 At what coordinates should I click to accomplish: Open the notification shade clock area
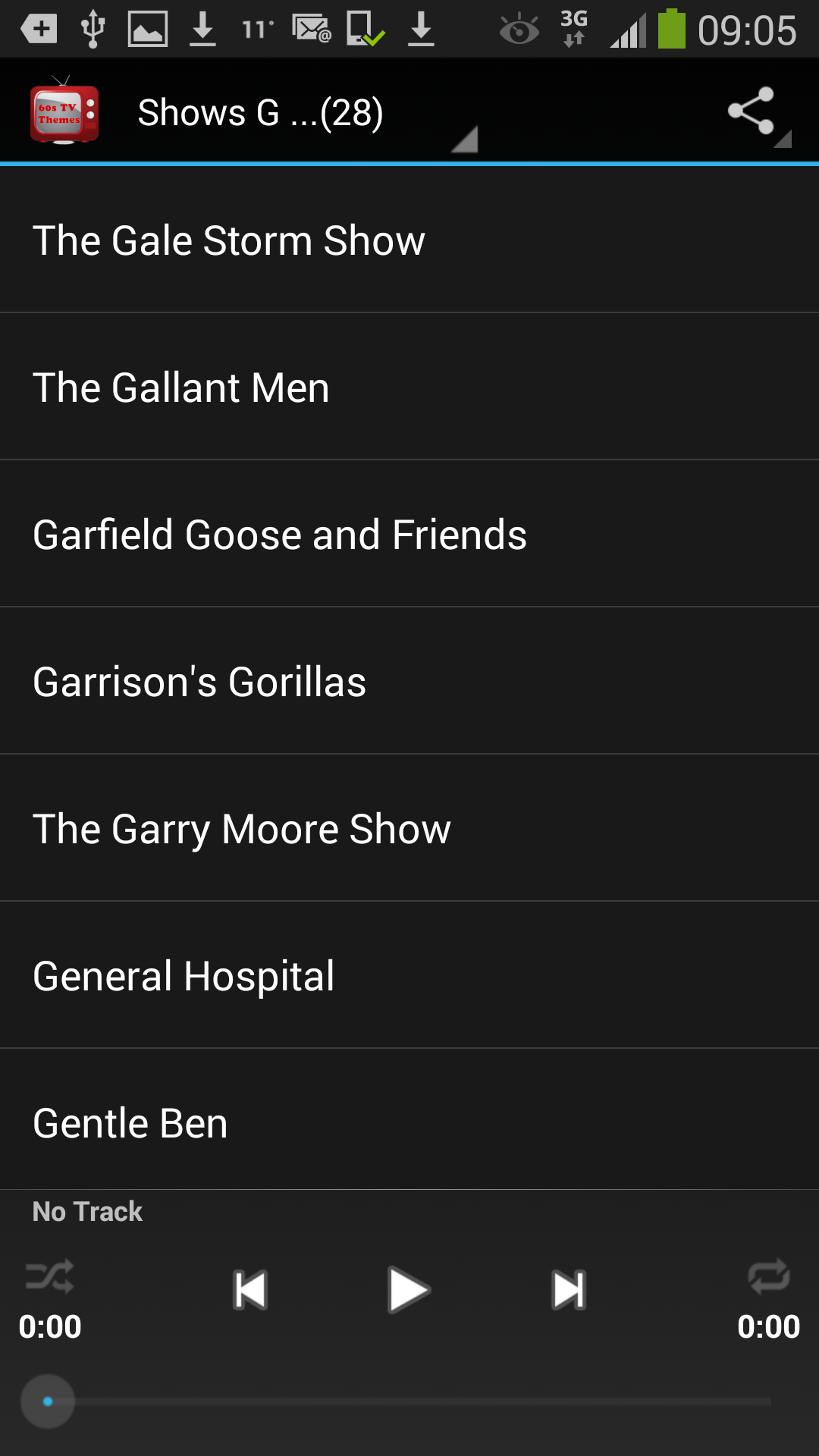[x=748, y=29]
